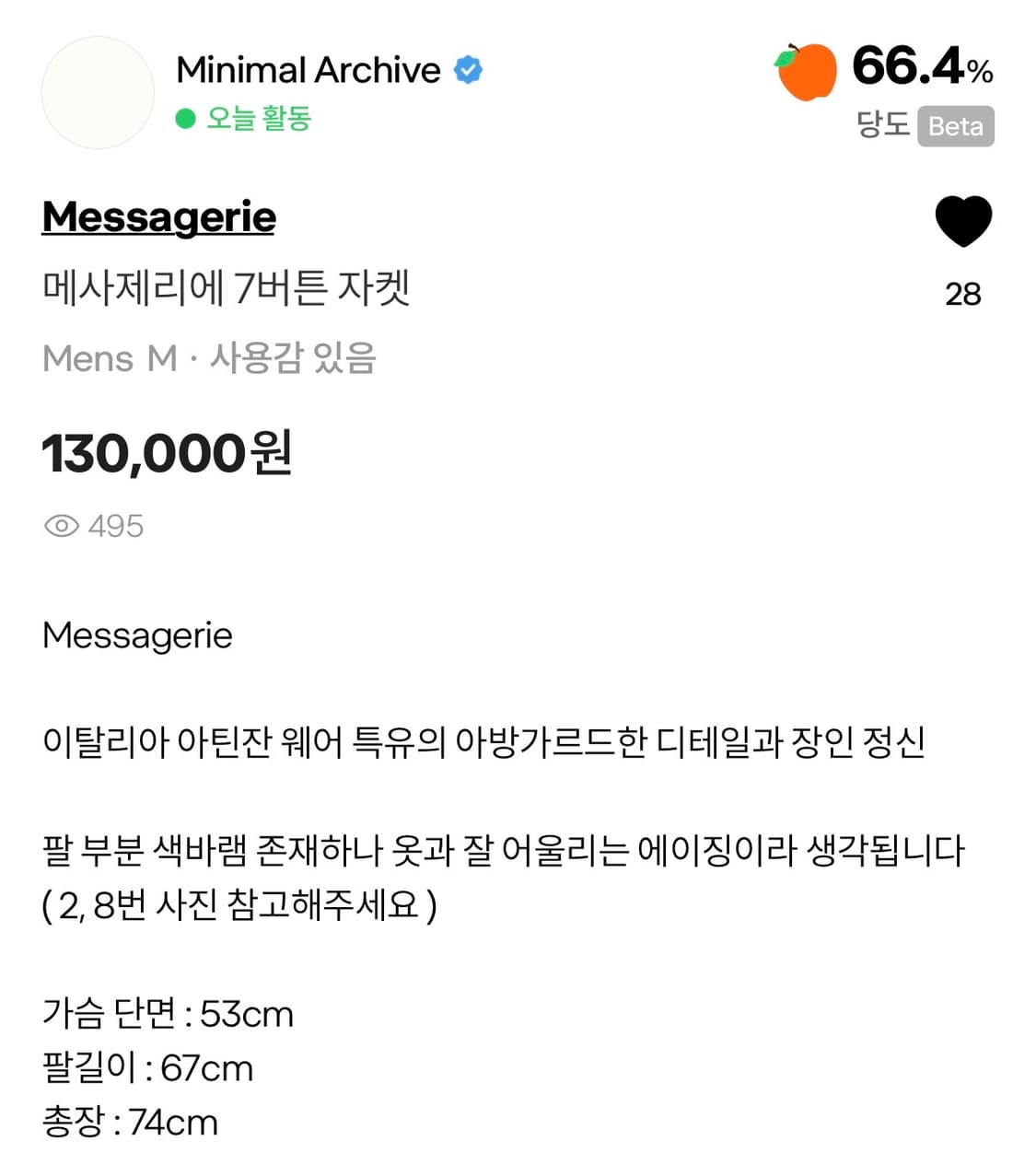Open the Messagerie brand page link
1036x1176 pixels.
158,217
